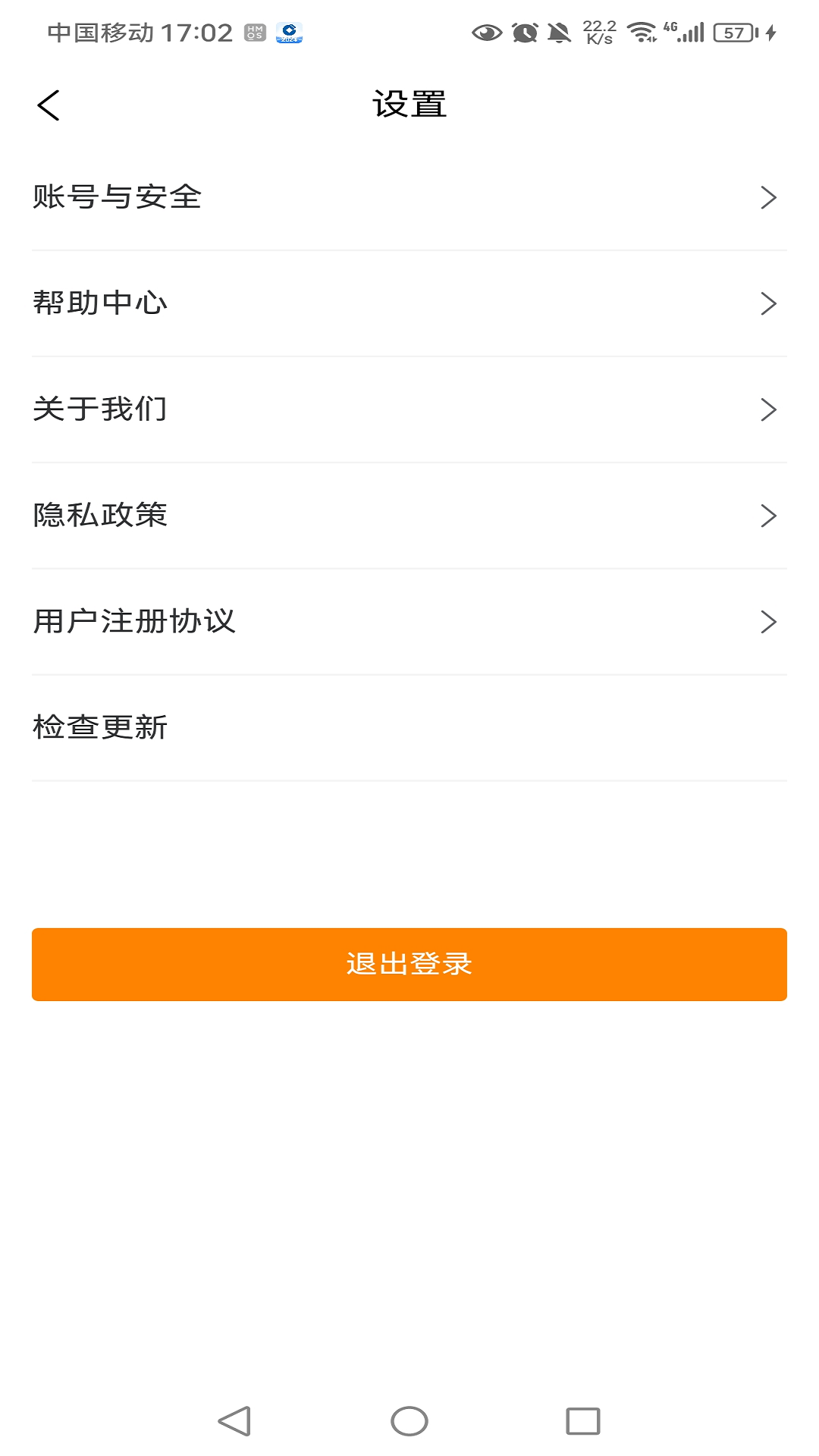Open the system recent apps view

(x=582, y=1421)
